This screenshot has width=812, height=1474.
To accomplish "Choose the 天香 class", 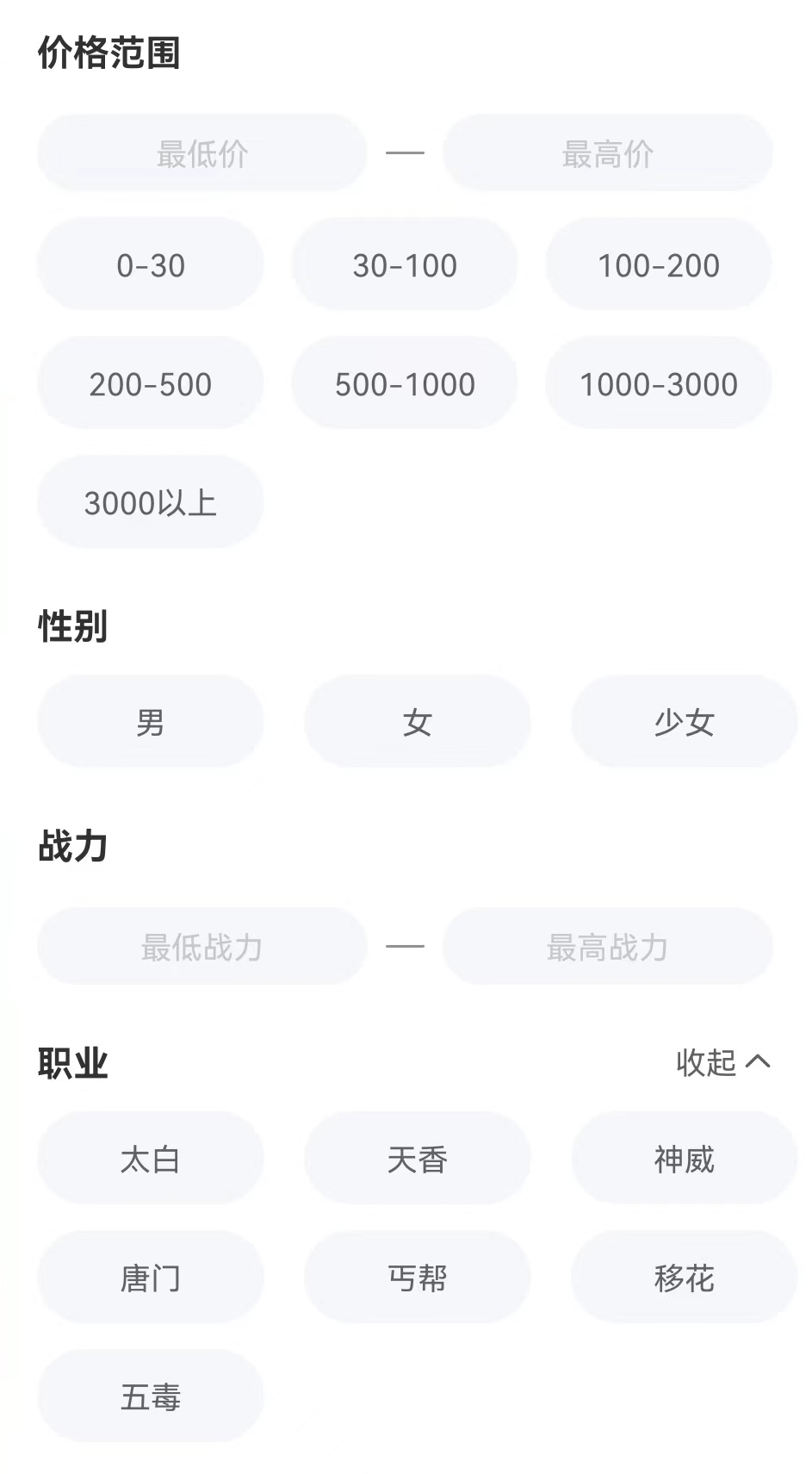I will point(418,1159).
